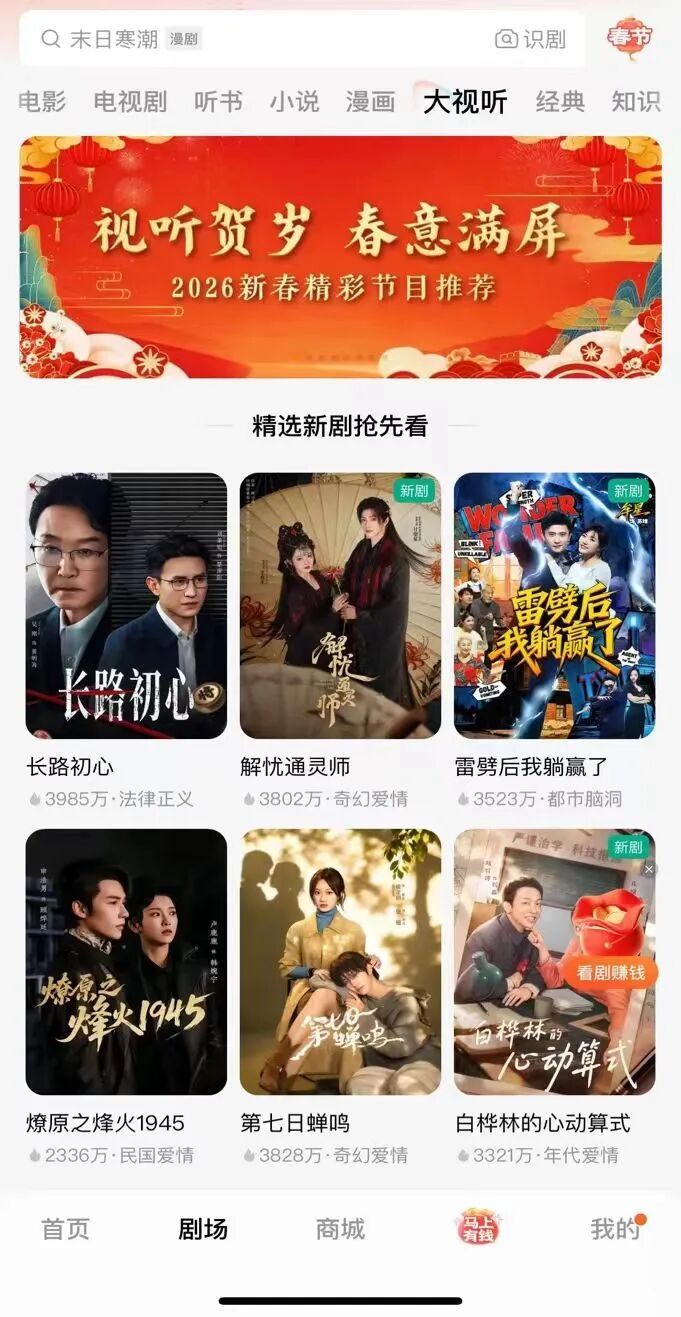Go to the 小说 tab

294,101
